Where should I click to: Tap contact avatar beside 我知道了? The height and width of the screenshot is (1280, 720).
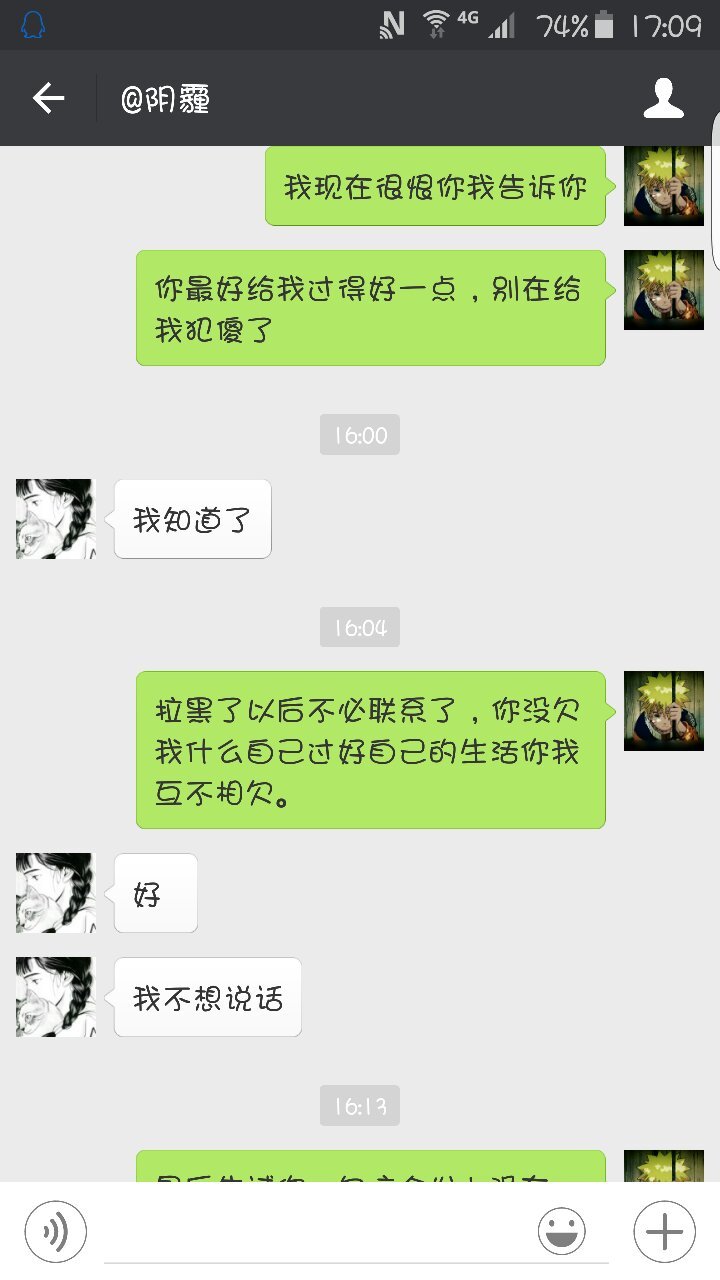pos(56,519)
